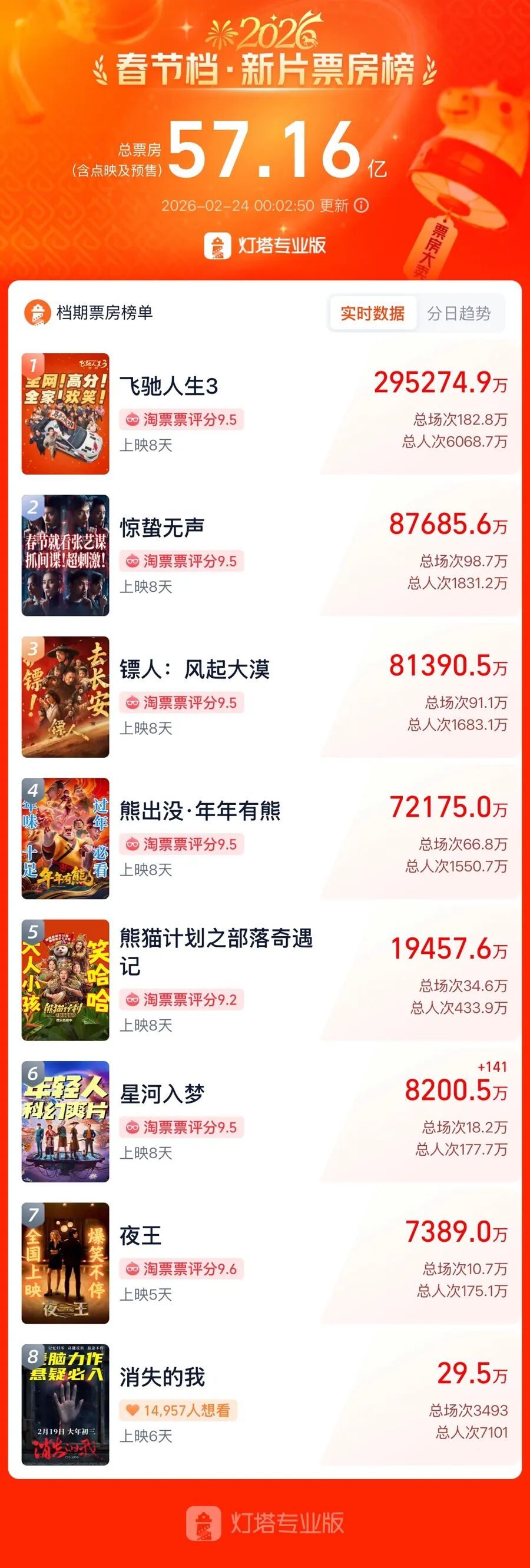This screenshot has height=1568, width=530.
Task: Tap the info icon next to the update time
Action: (362, 205)
